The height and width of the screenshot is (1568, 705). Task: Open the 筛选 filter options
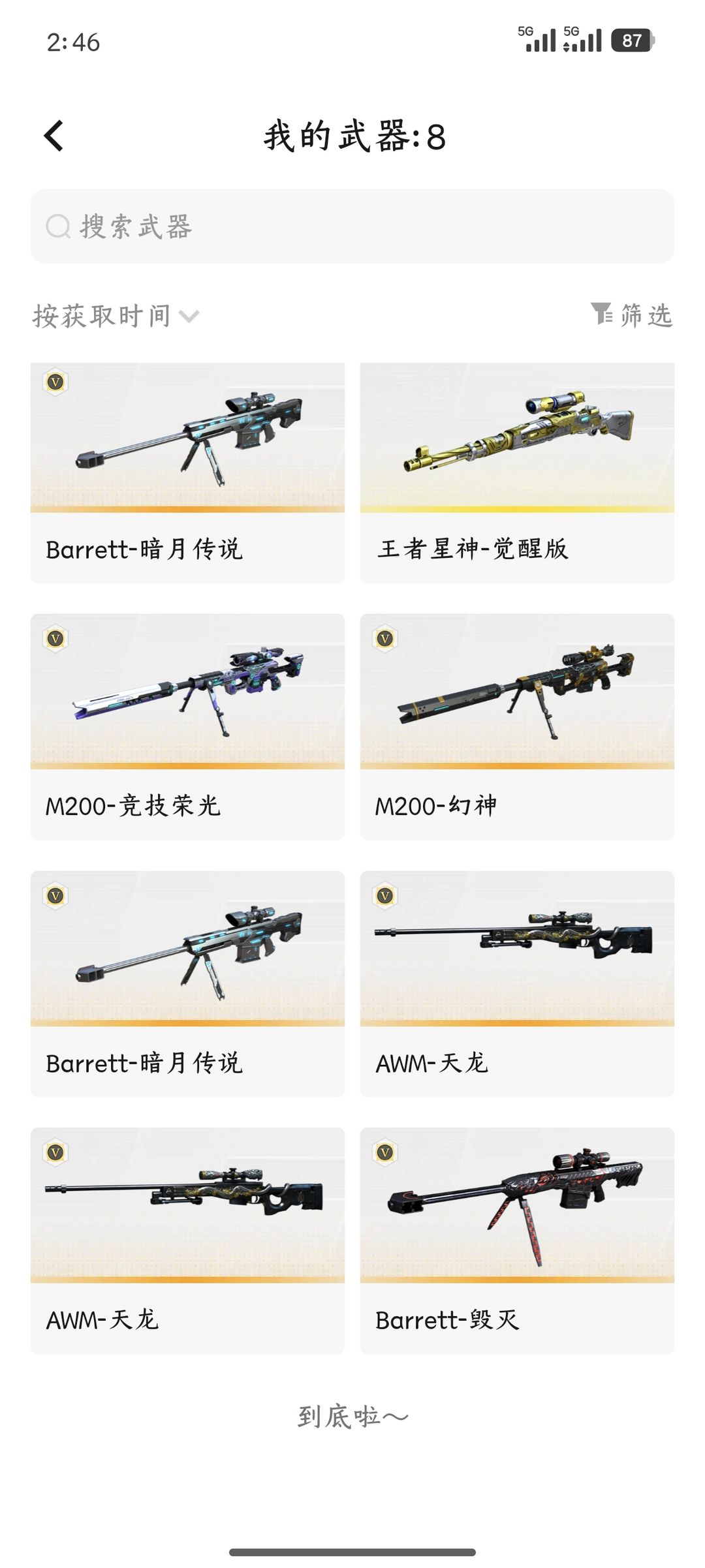(632, 315)
